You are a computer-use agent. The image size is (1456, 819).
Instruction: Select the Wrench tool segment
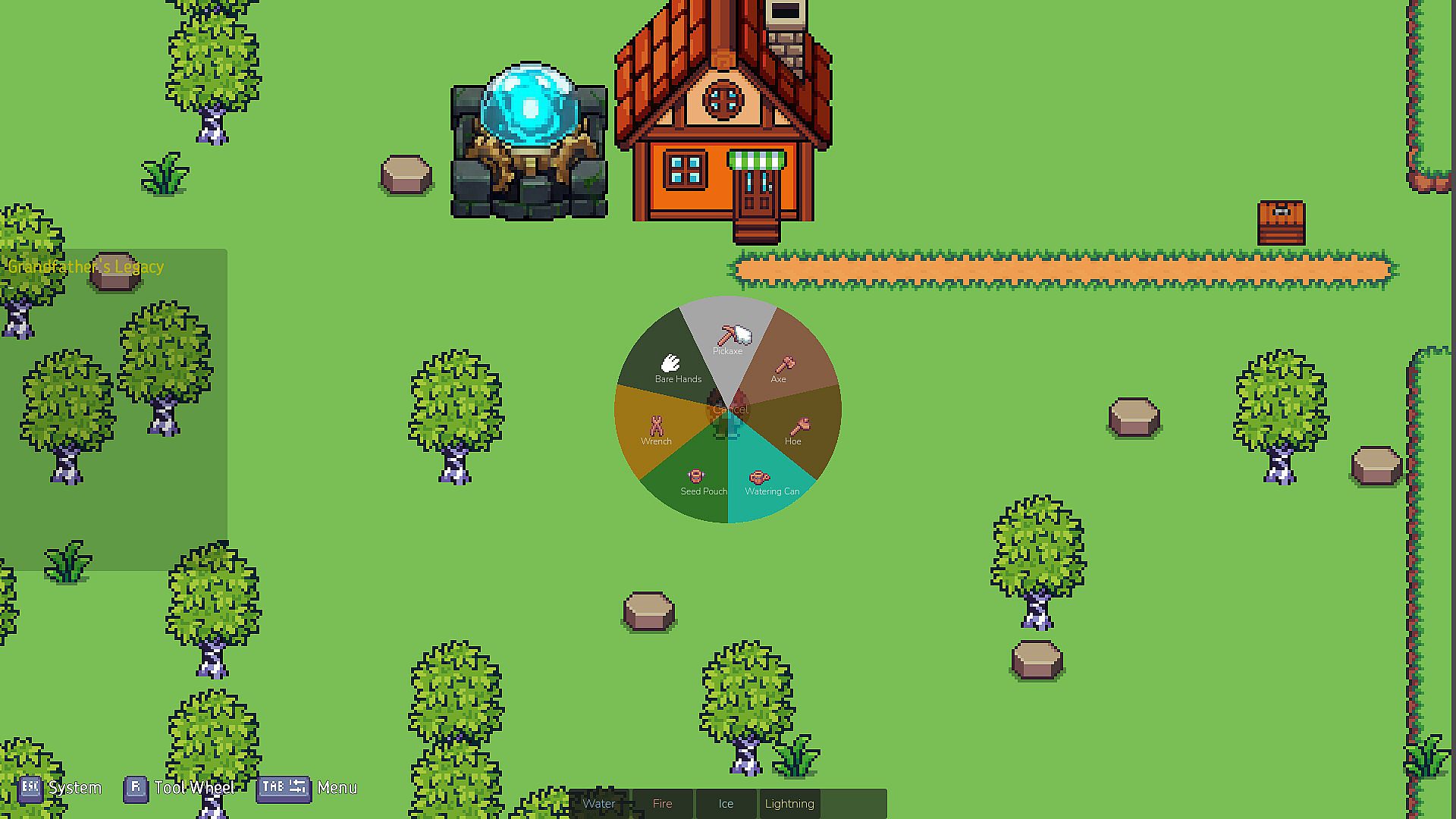[657, 431]
